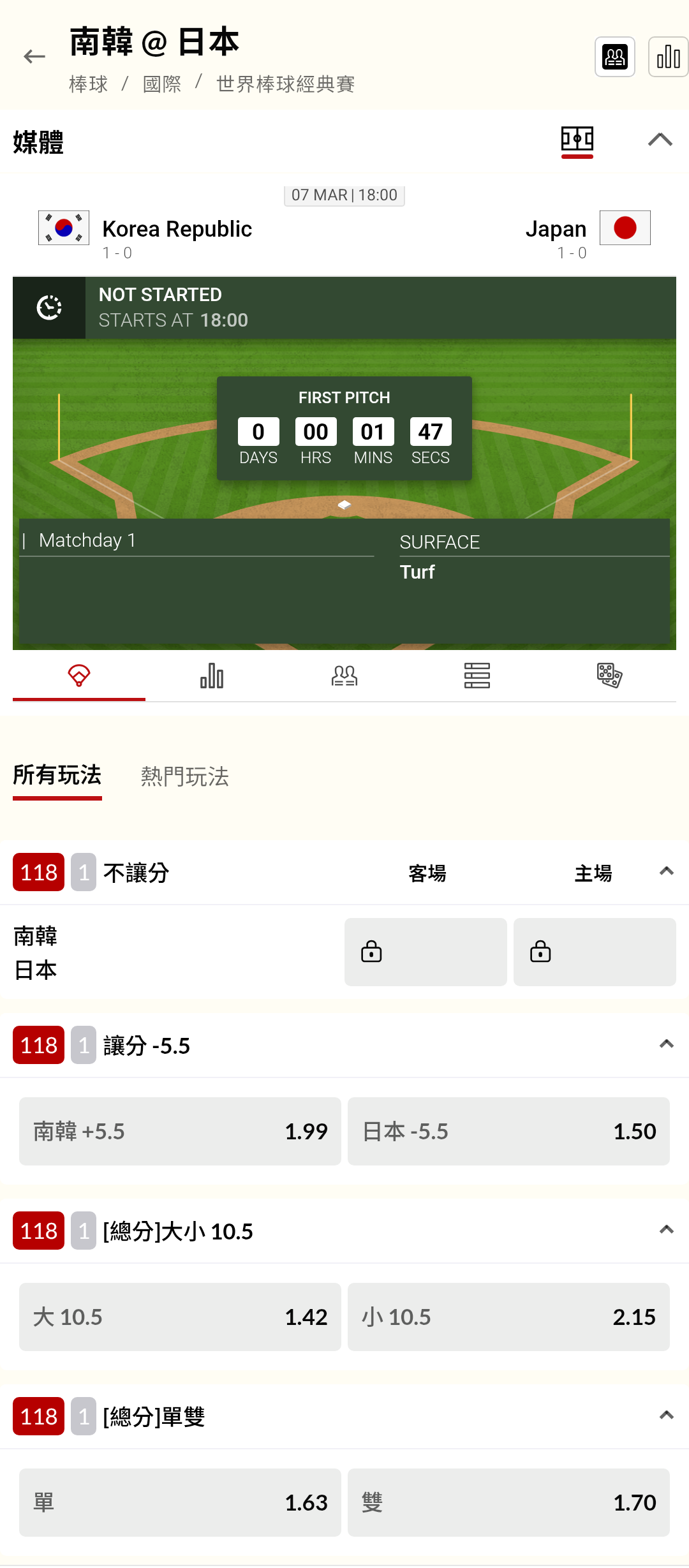Switch to the dice odds tab
This screenshot has width=689, height=1568.
pos(609,676)
